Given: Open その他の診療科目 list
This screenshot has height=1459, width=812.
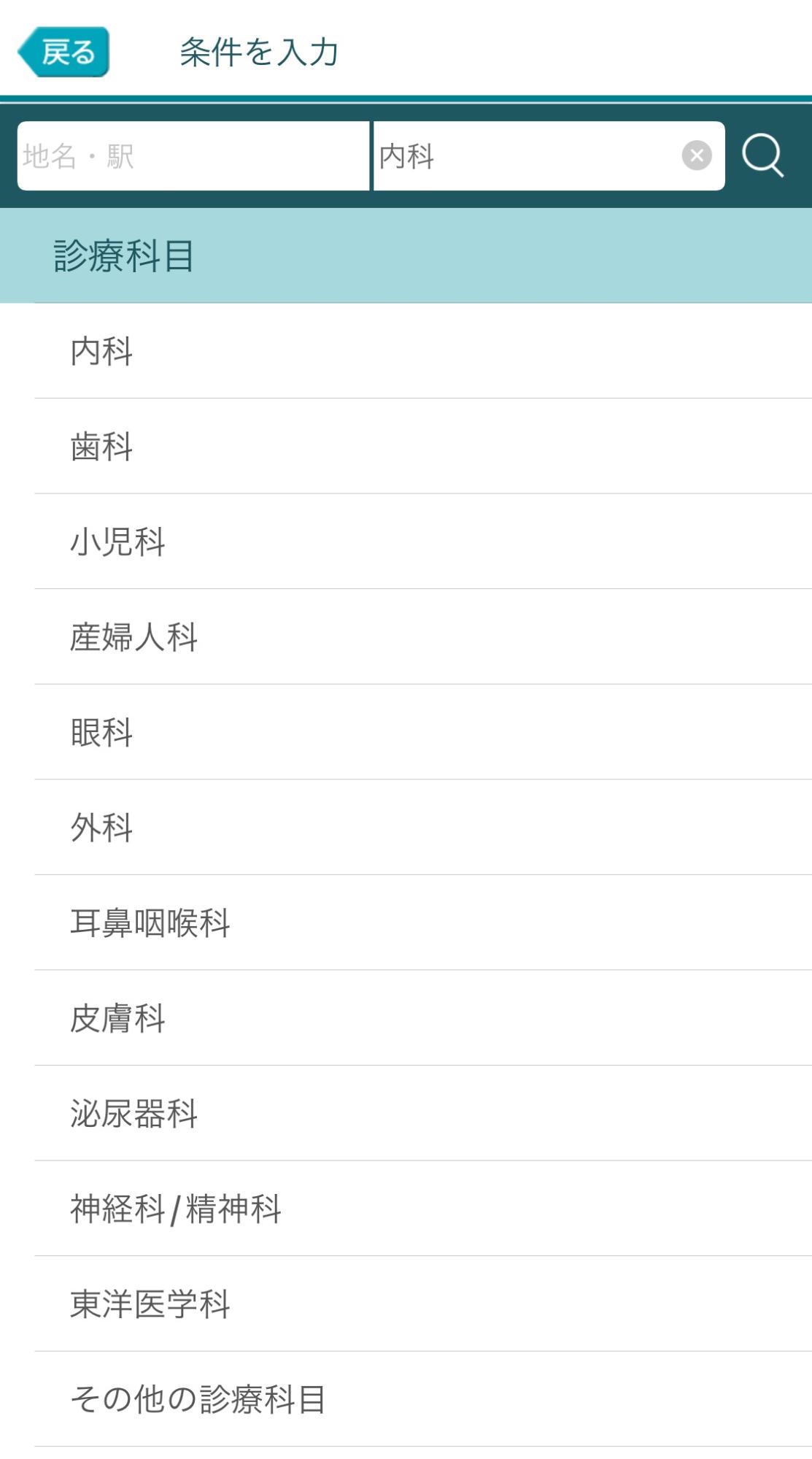Looking at the screenshot, I should point(423,1399).
